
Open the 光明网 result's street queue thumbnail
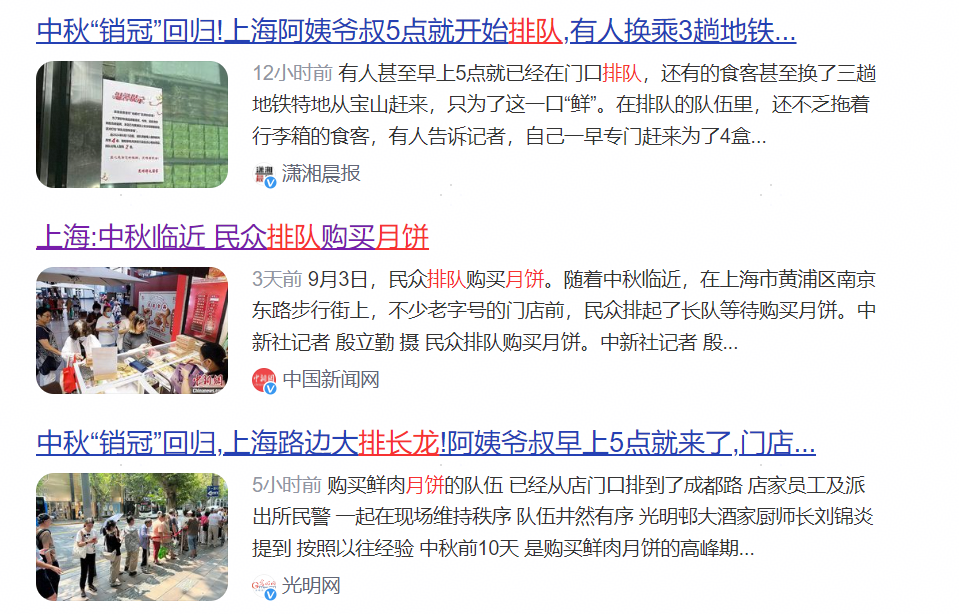pyautogui.click(x=132, y=536)
